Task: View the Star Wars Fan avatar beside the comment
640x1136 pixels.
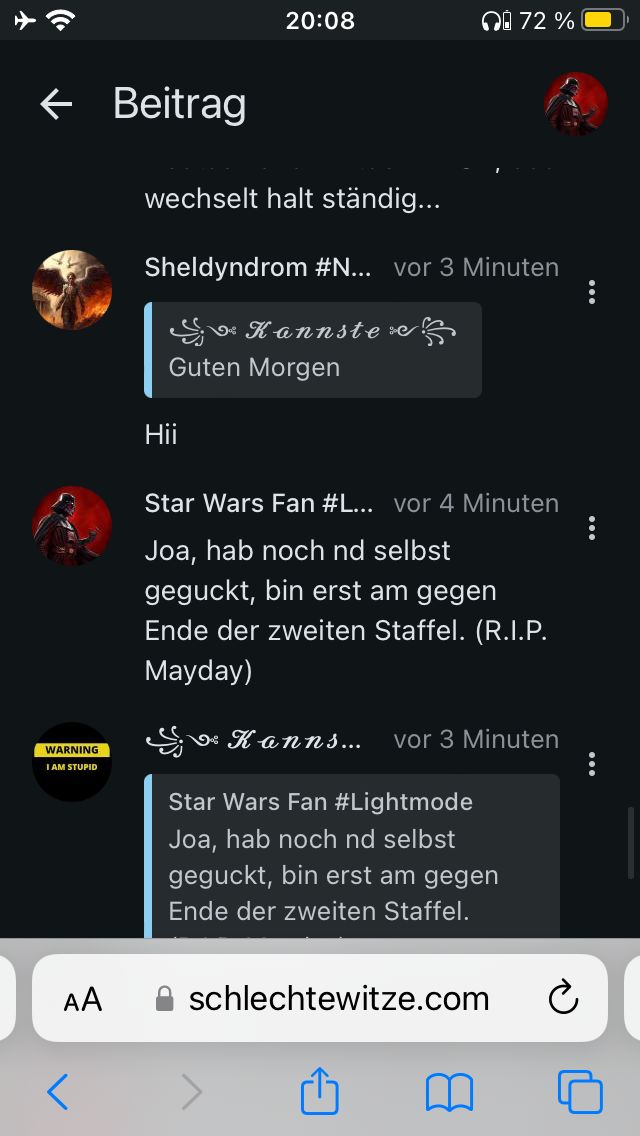Action: pos(72,526)
